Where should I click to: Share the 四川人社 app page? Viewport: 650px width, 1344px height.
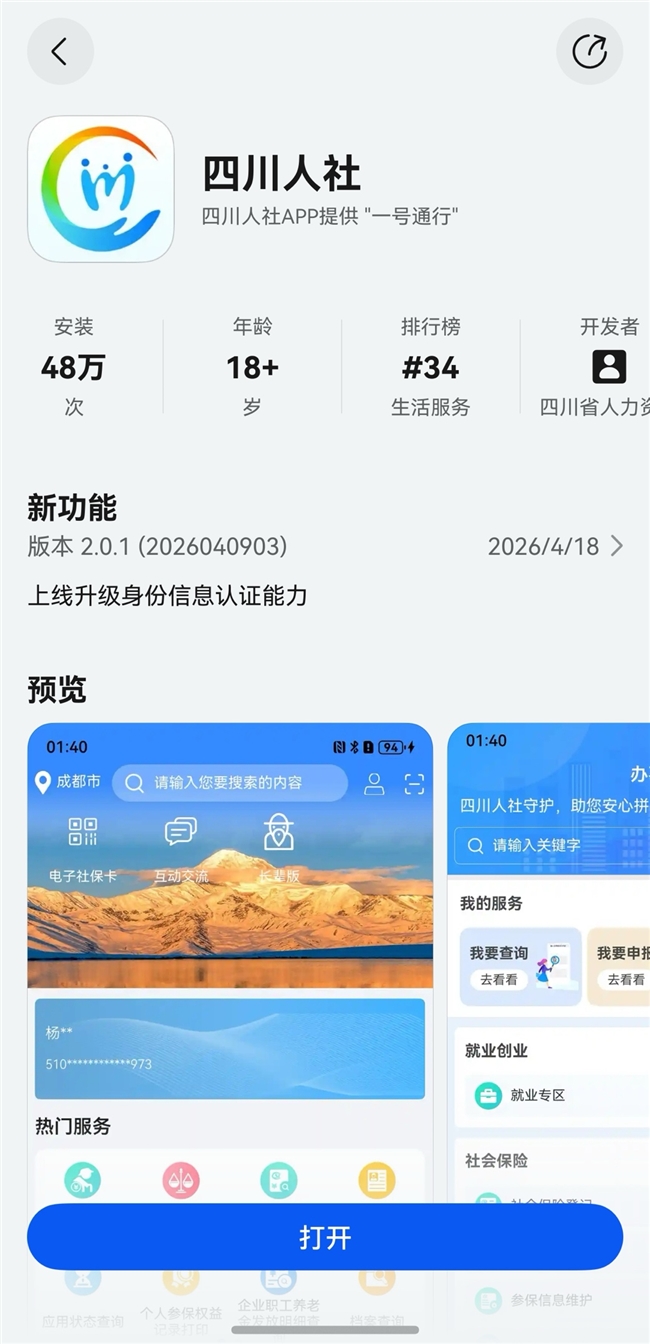[x=589, y=52]
